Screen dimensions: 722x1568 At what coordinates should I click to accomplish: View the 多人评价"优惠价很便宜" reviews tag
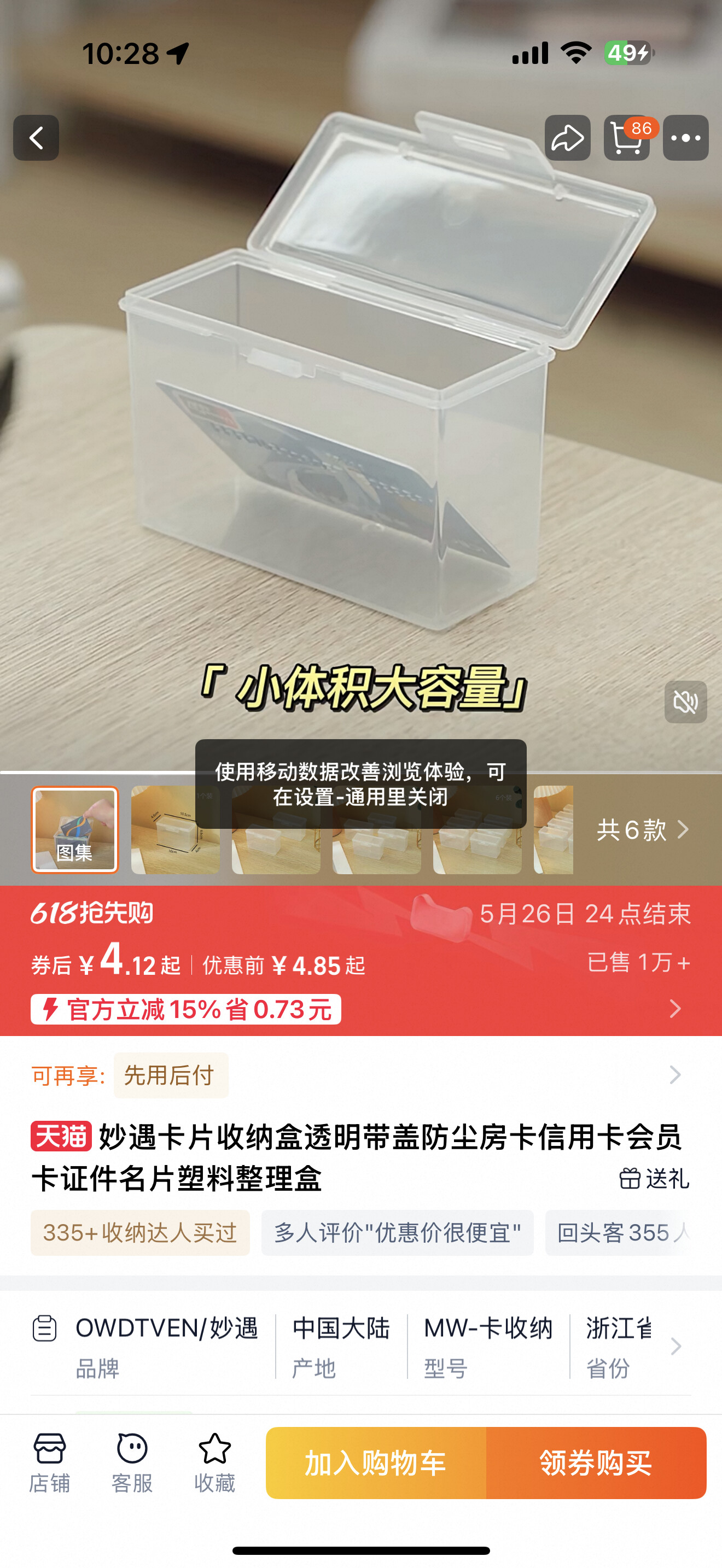397,1233
